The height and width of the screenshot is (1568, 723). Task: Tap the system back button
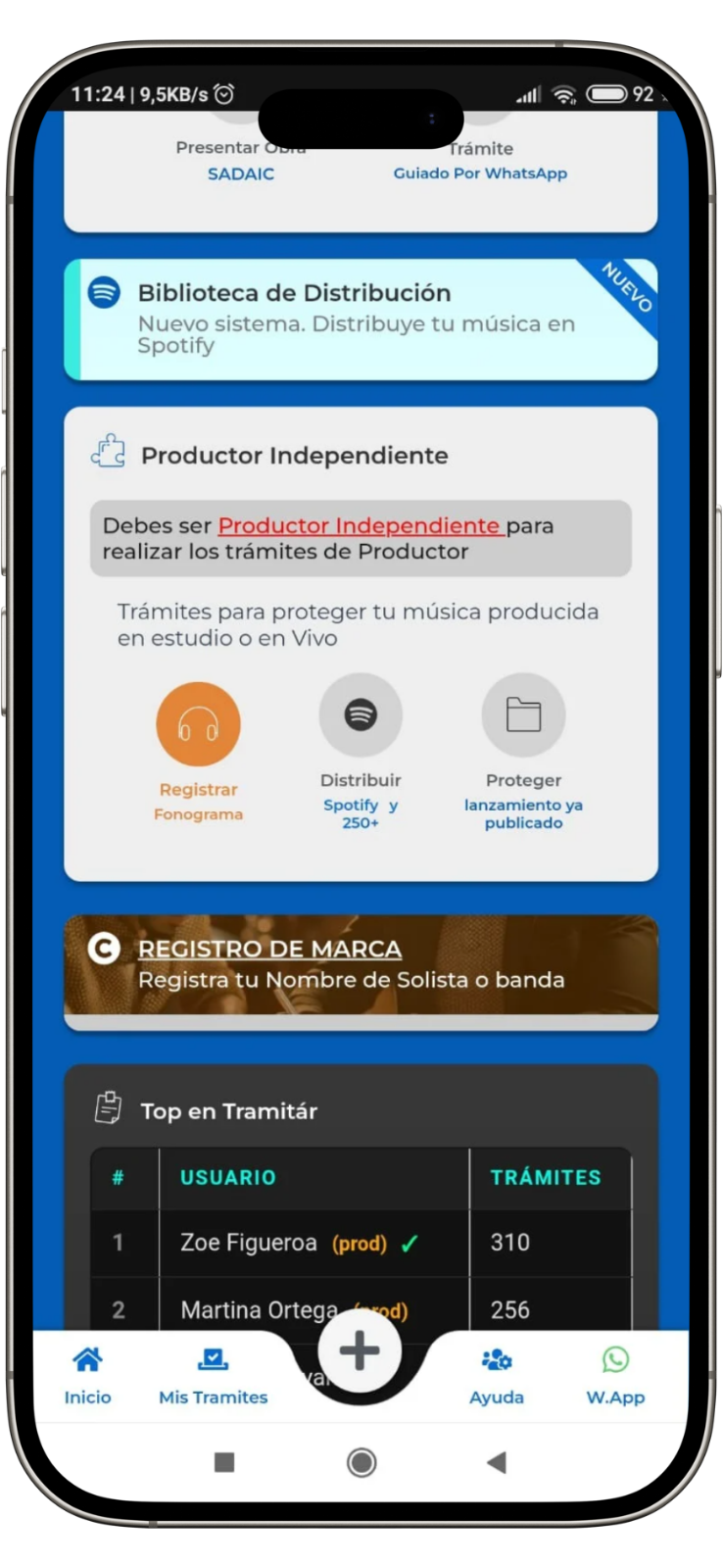pyautogui.click(x=497, y=1463)
